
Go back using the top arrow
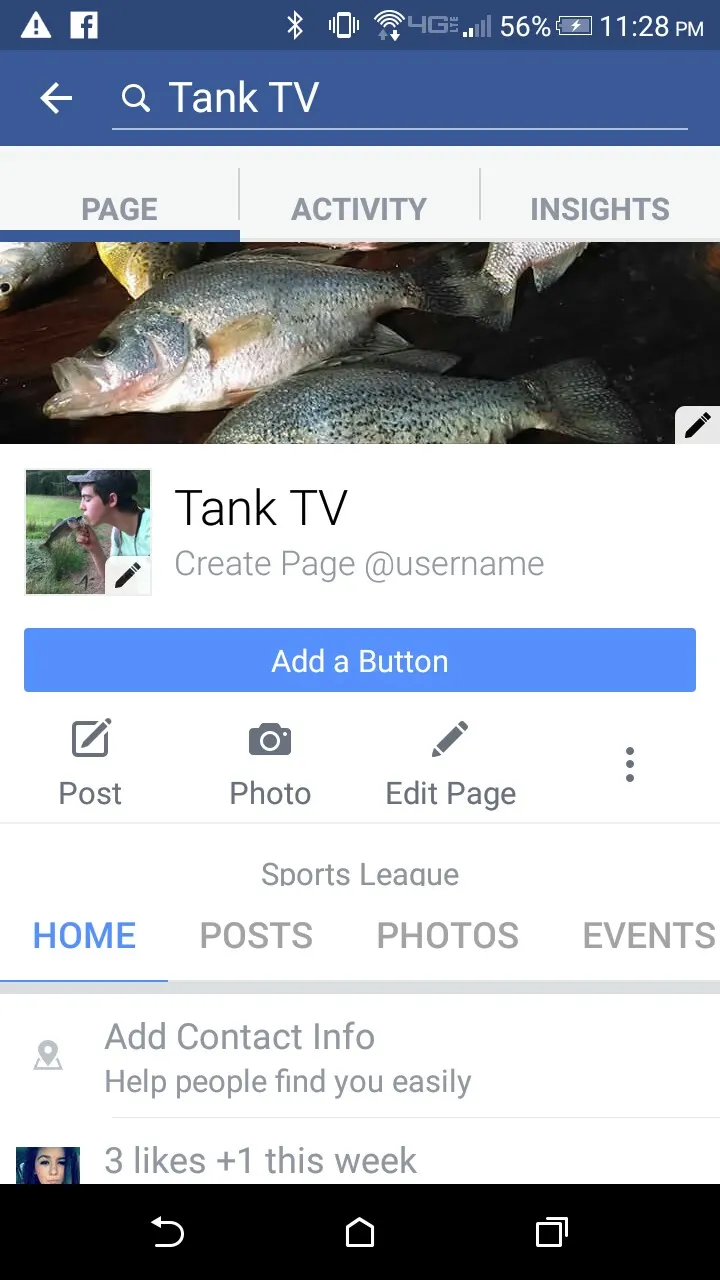tap(56, 98)
